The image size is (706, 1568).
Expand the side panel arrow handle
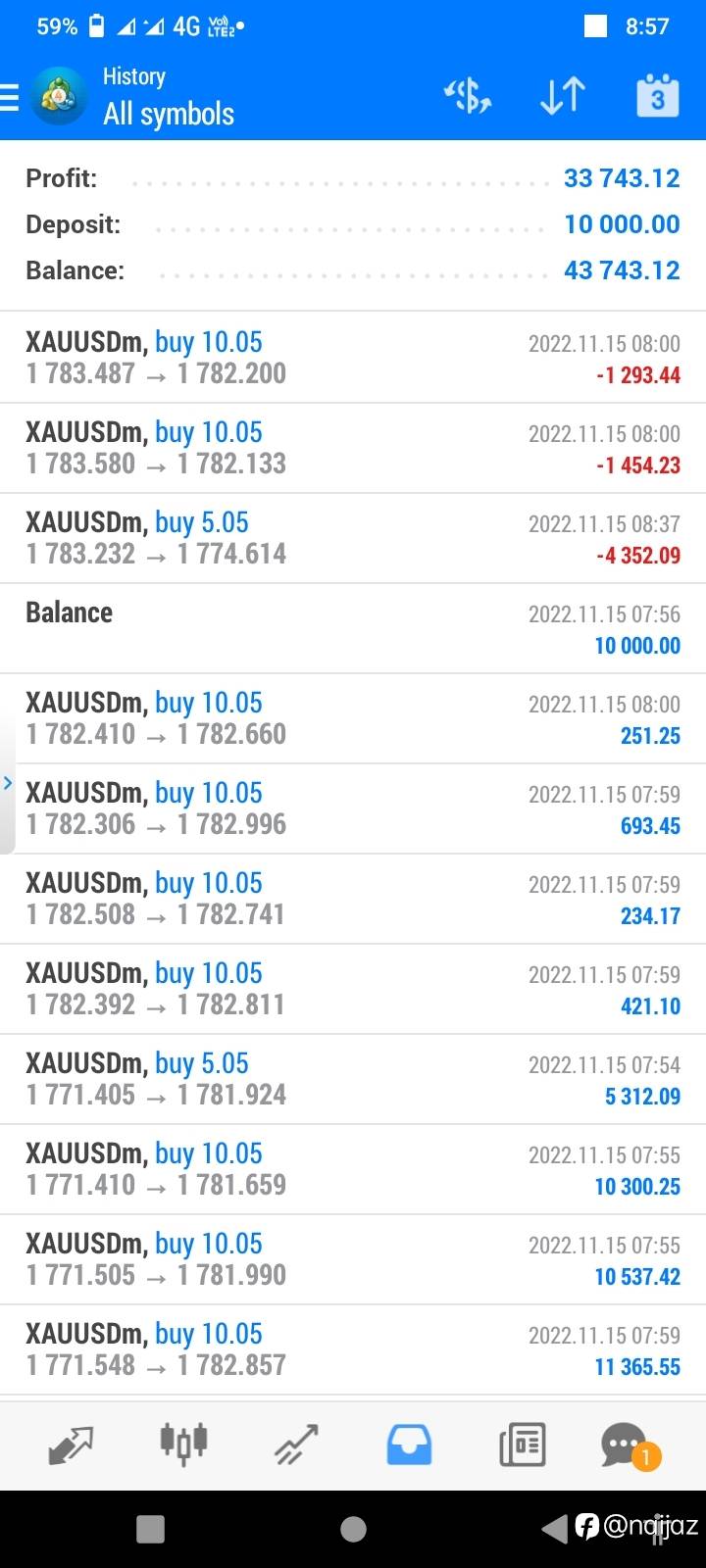pos(8,783)
